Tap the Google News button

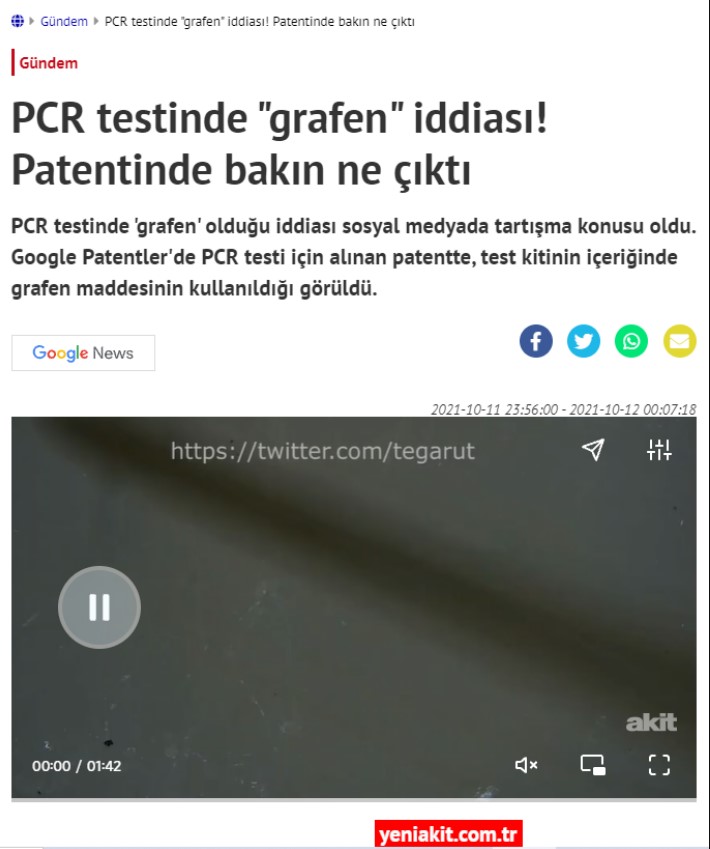point(83,353)
